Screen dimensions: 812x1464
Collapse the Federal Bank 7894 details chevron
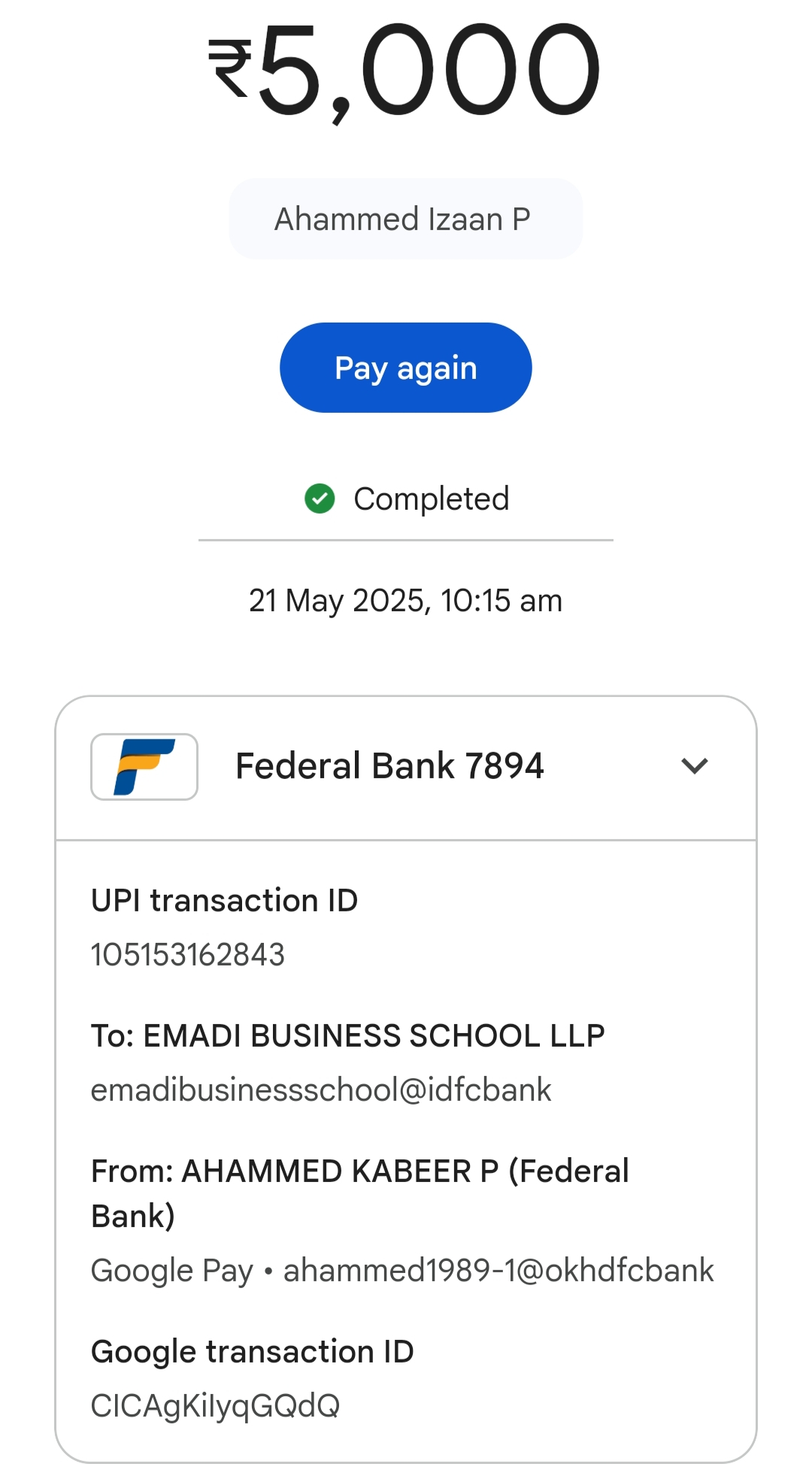point(694,766)
